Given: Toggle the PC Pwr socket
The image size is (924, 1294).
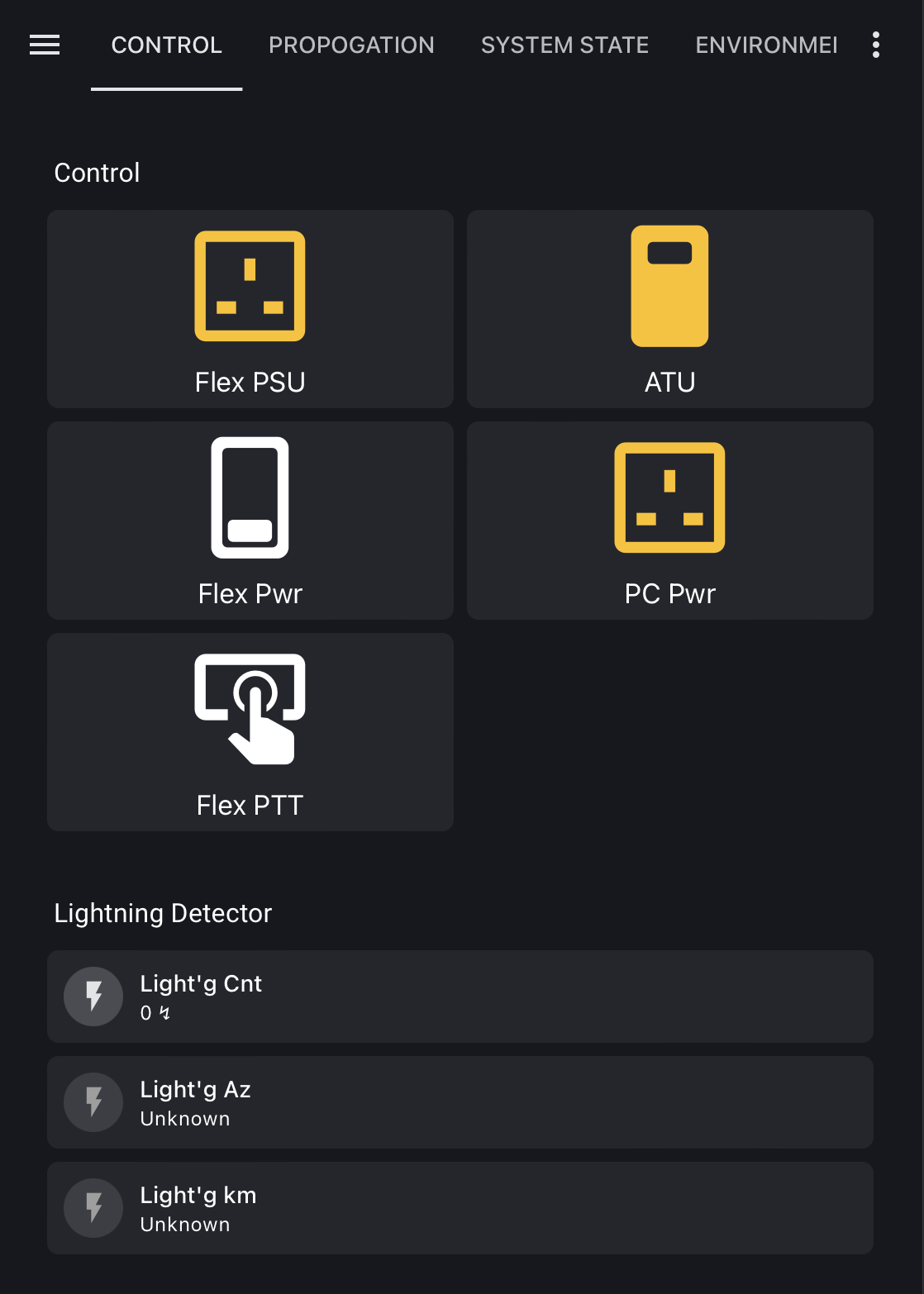Looking at the screenshot, I should click(x=669, y=520).
